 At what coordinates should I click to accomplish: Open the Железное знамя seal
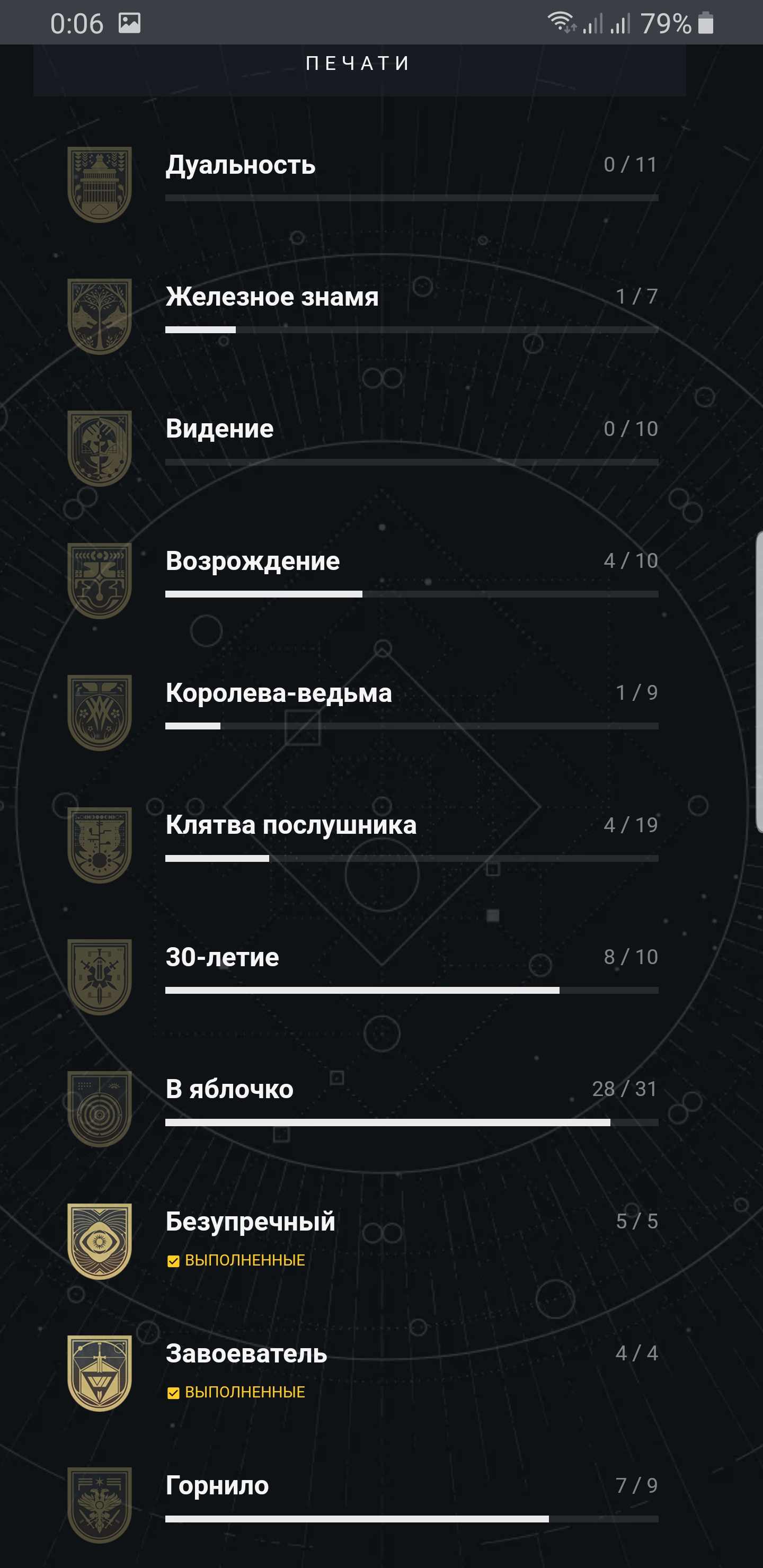pos(363,317)
